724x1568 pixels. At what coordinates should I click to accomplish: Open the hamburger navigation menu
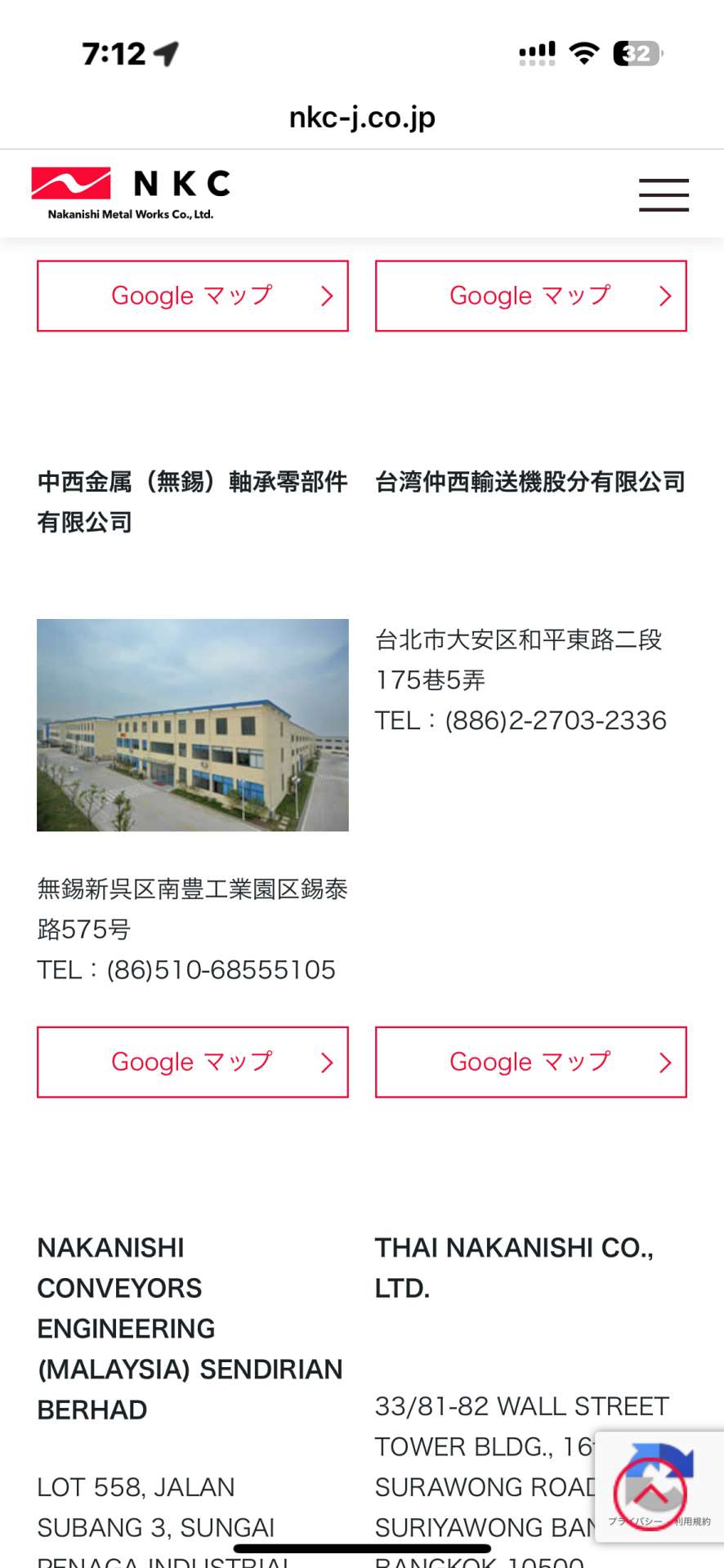click(664, 195)
